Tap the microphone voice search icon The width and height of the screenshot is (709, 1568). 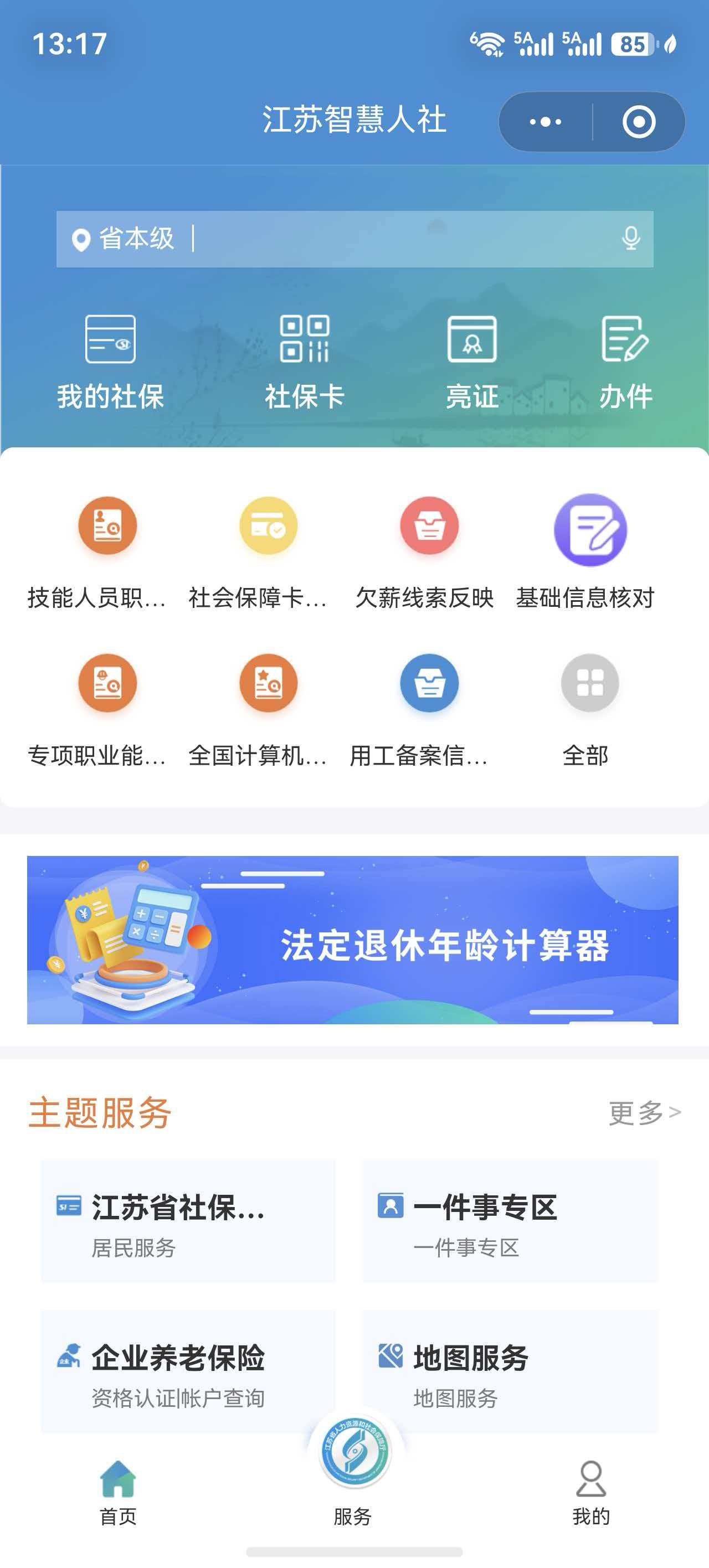pyautogui.click(x=631, y=238)
